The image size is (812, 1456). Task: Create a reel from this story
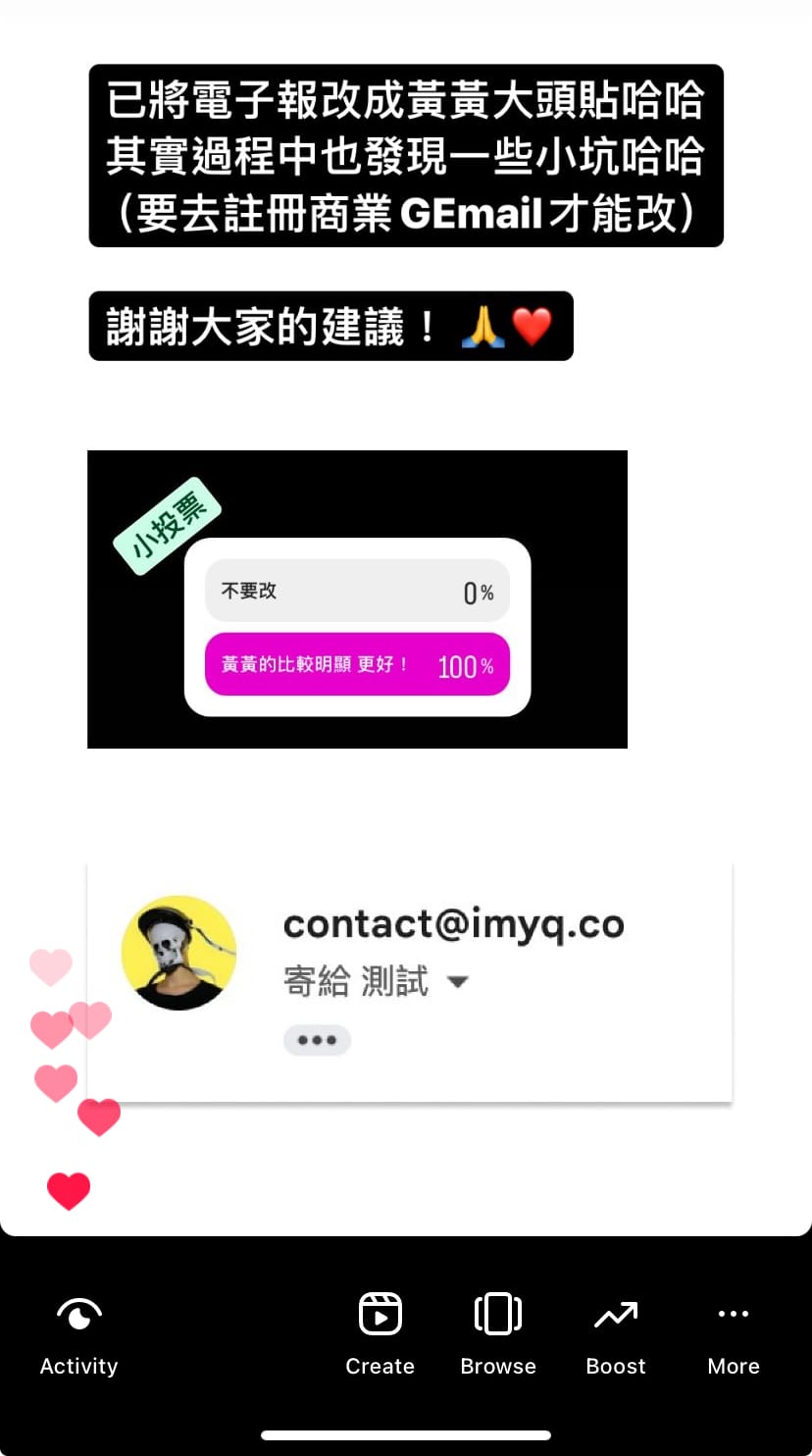[380, 1334]
